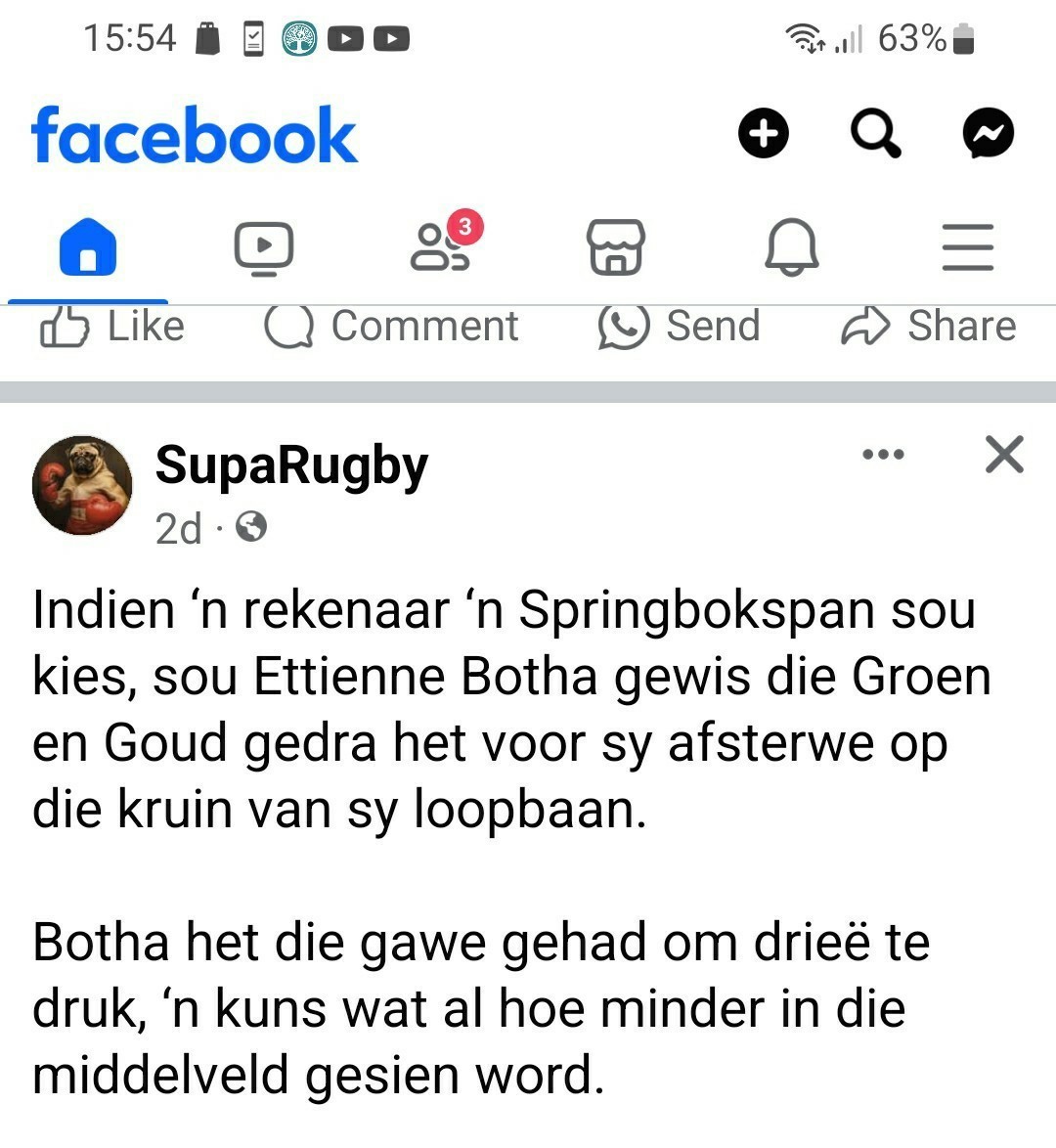Open the Friends tab with 3 notifications
This screenshot has height=1148, width=1056.
click(x=442, y=247)
